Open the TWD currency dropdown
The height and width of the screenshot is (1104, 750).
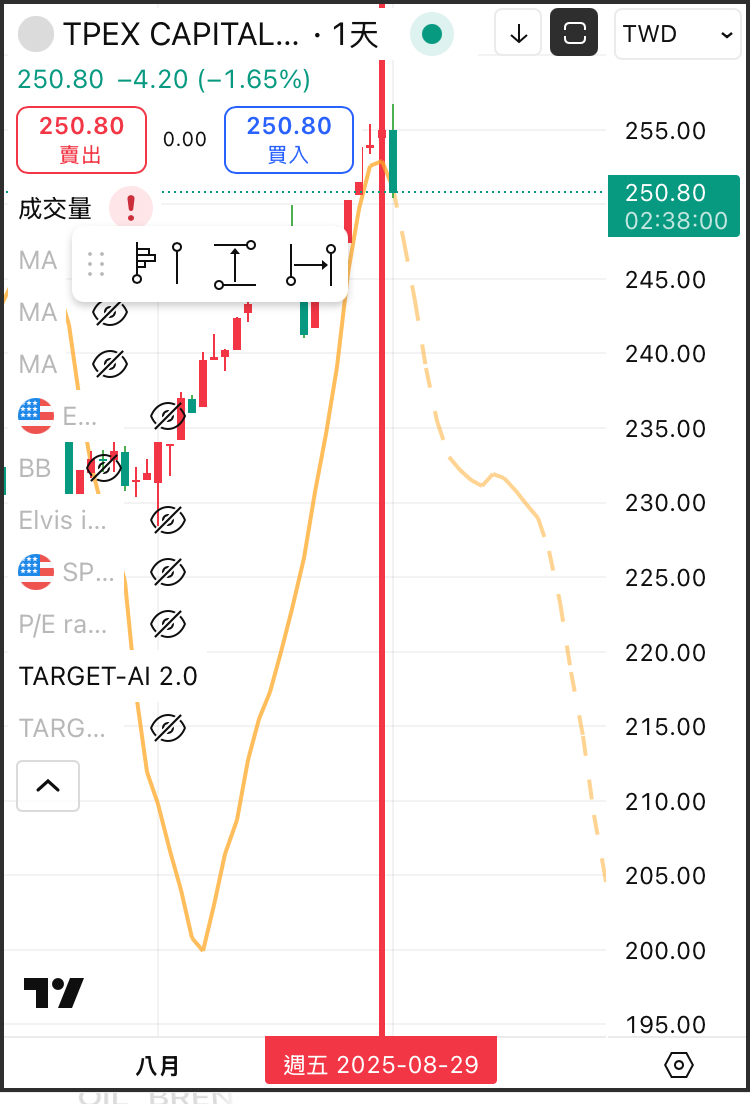[678, 34]
